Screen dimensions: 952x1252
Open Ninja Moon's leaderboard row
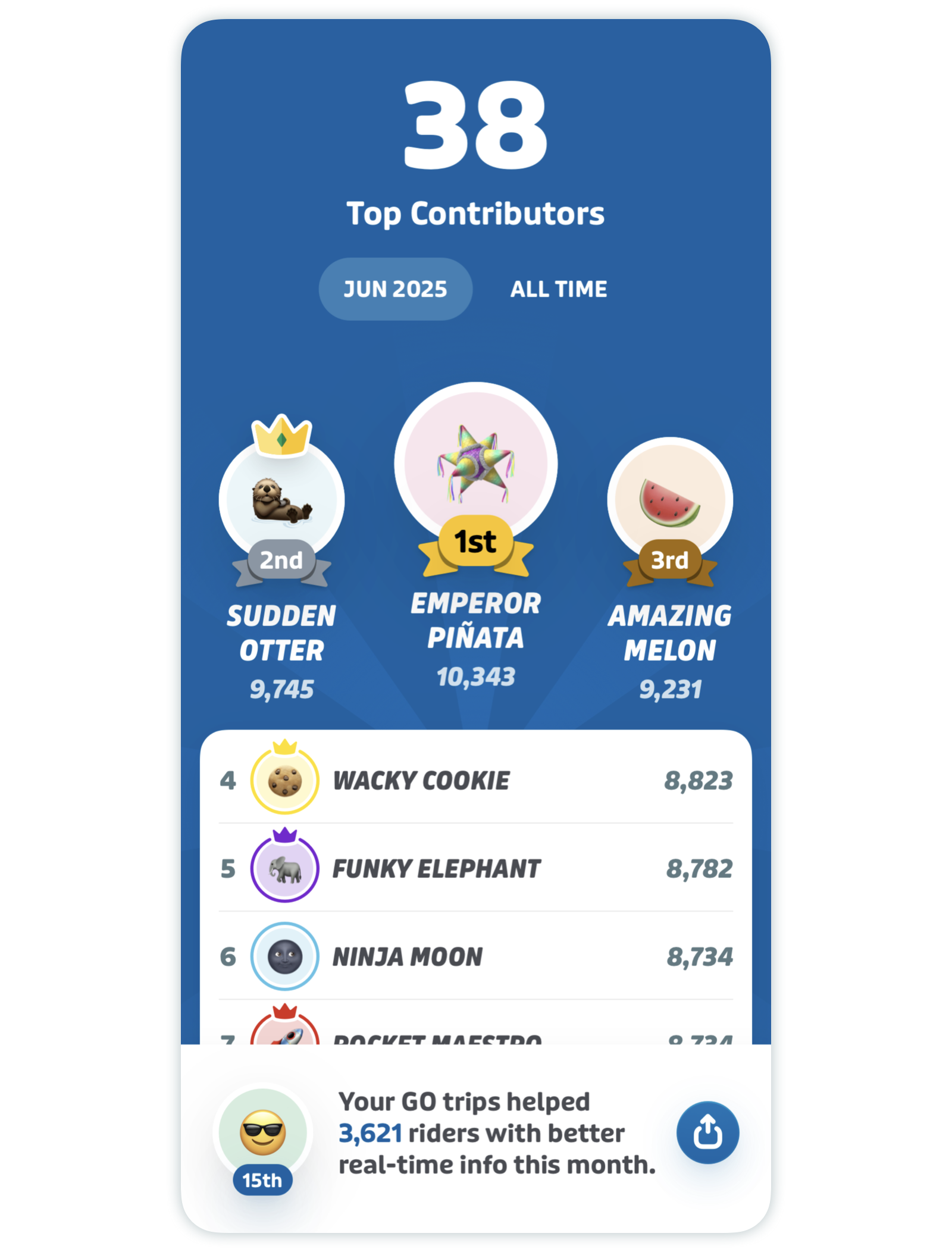coord(475,956)
